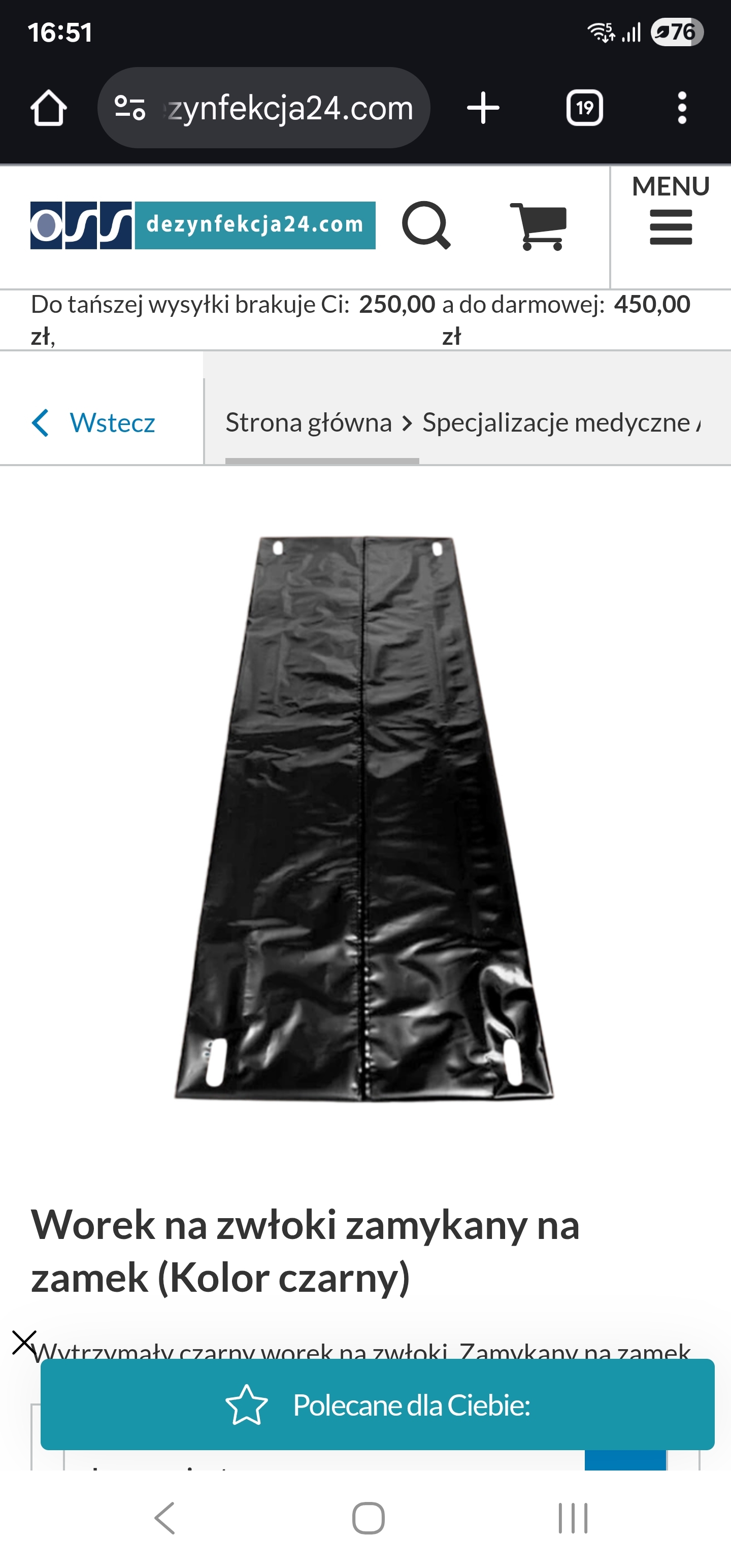
Task: Open a new browser tab
Action: coord(483,108)
